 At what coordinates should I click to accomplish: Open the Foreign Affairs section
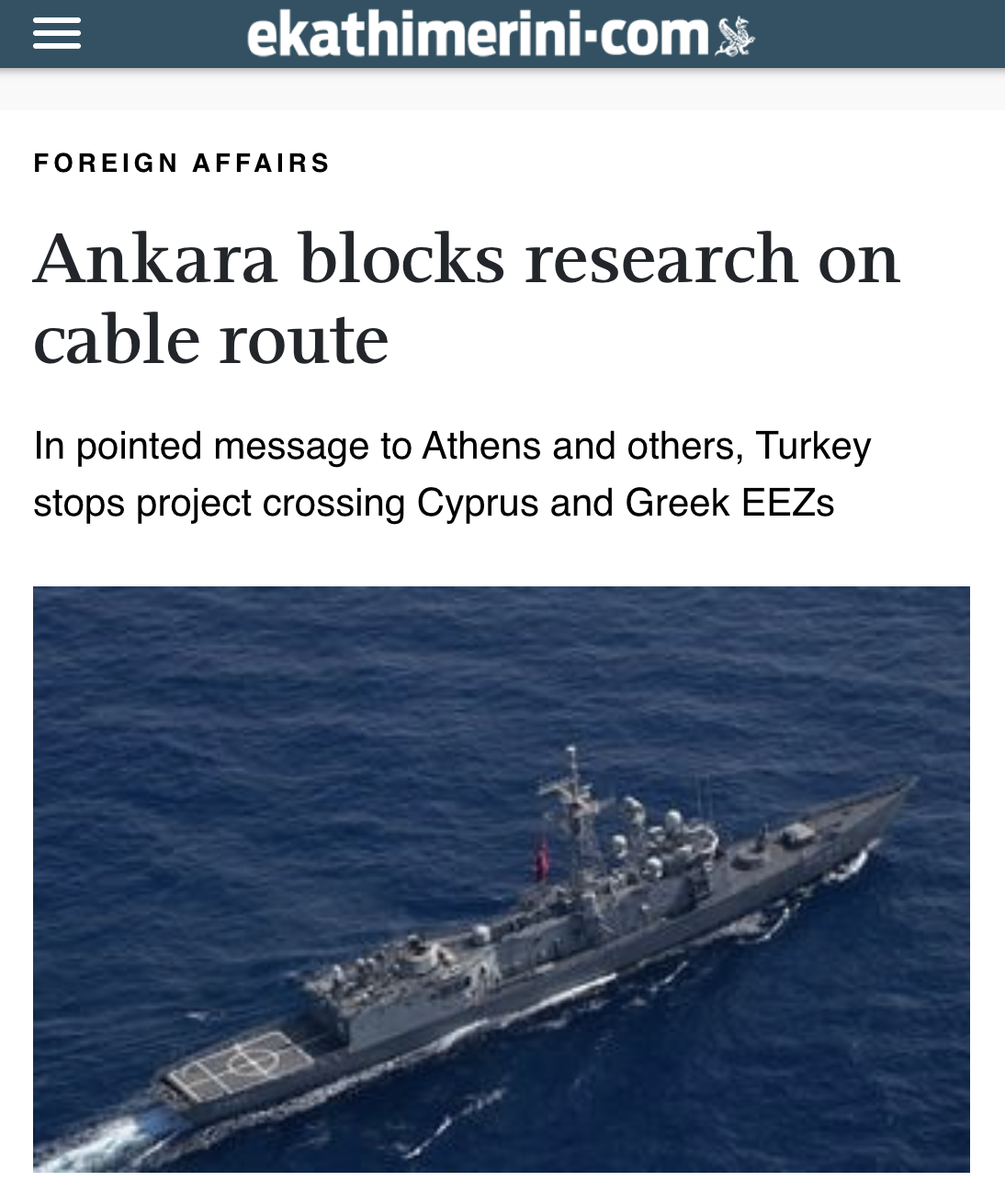182,163
